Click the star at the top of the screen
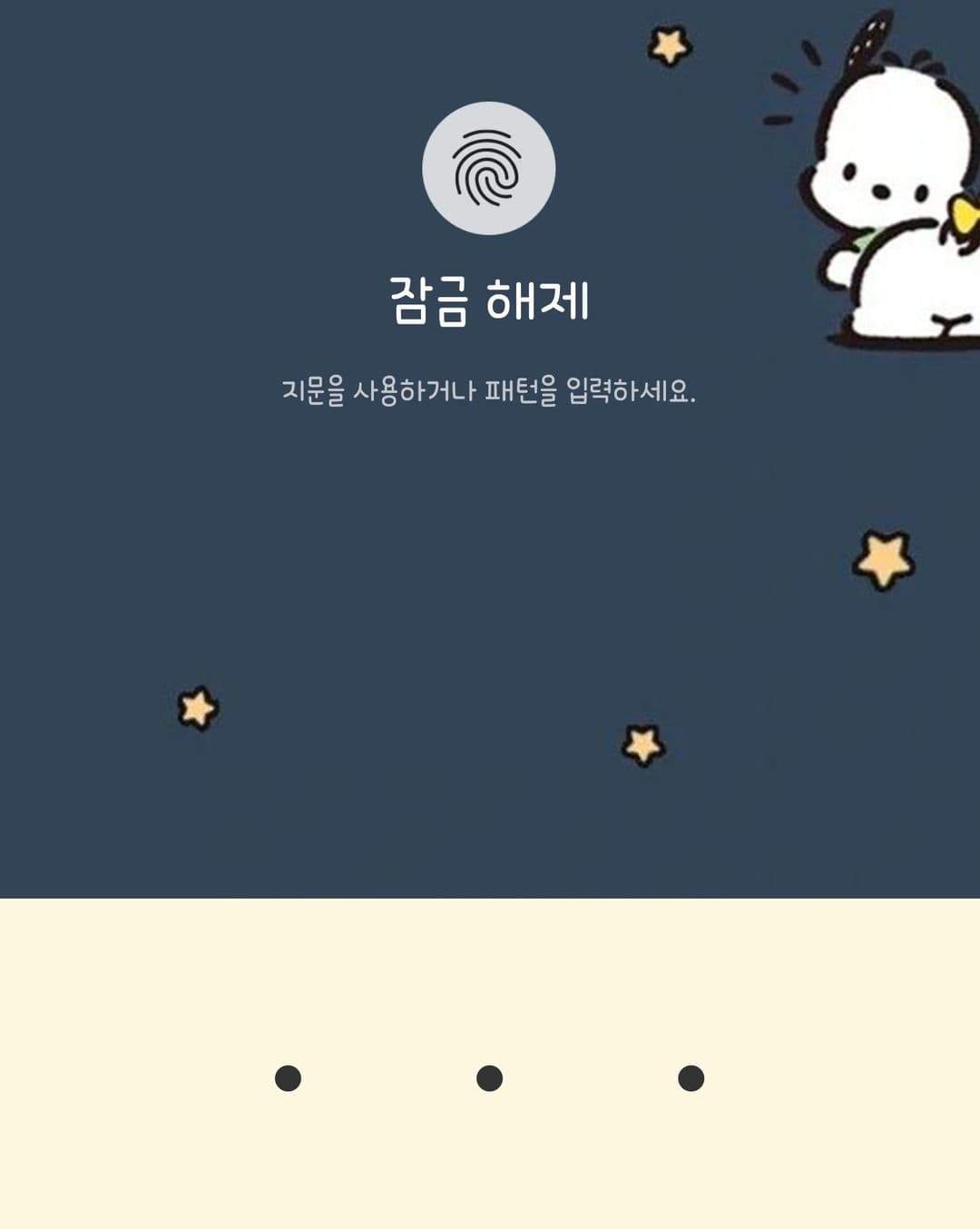This screenshot has height=1229, width=980. point(669,45)
